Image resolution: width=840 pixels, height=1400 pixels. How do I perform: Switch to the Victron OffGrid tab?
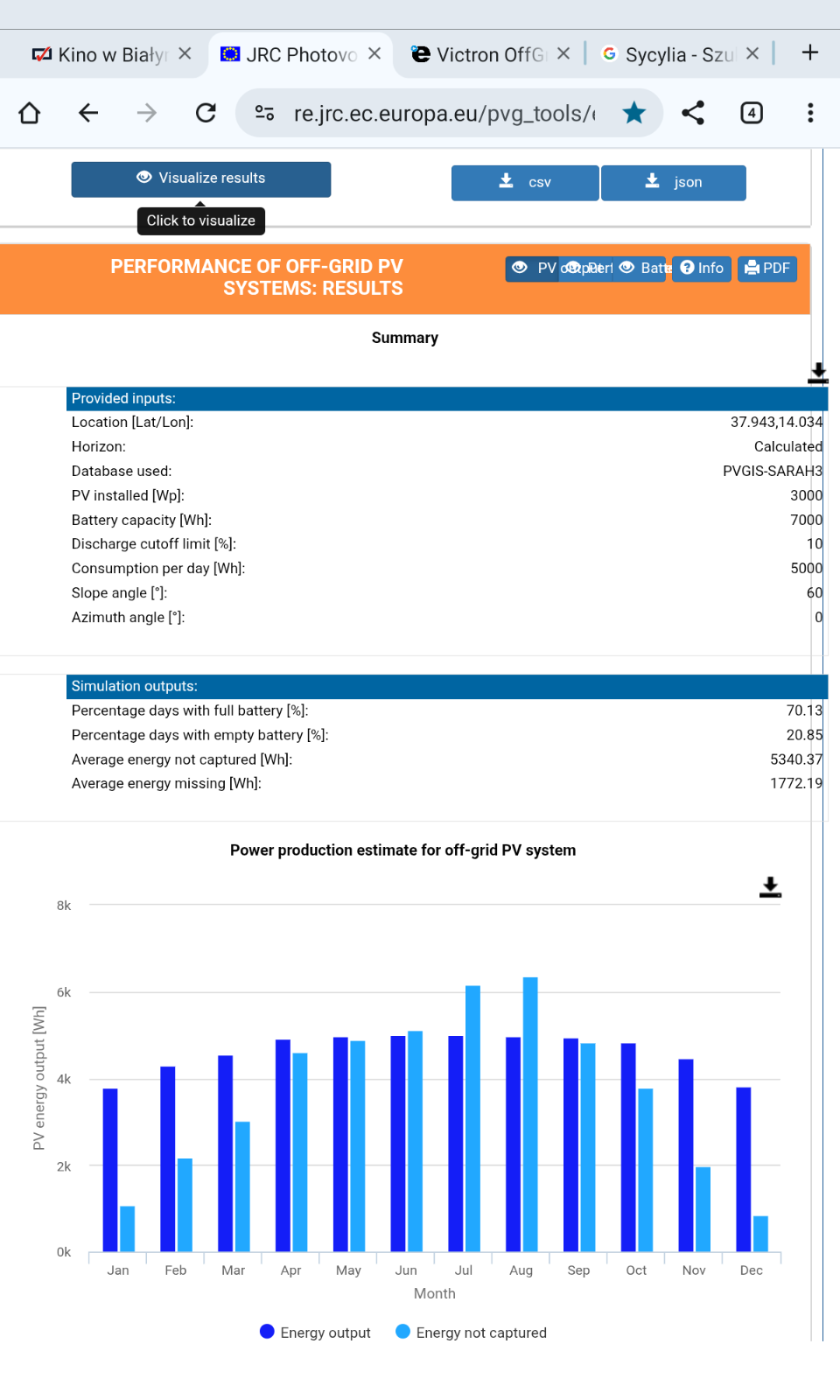(490, 55)
